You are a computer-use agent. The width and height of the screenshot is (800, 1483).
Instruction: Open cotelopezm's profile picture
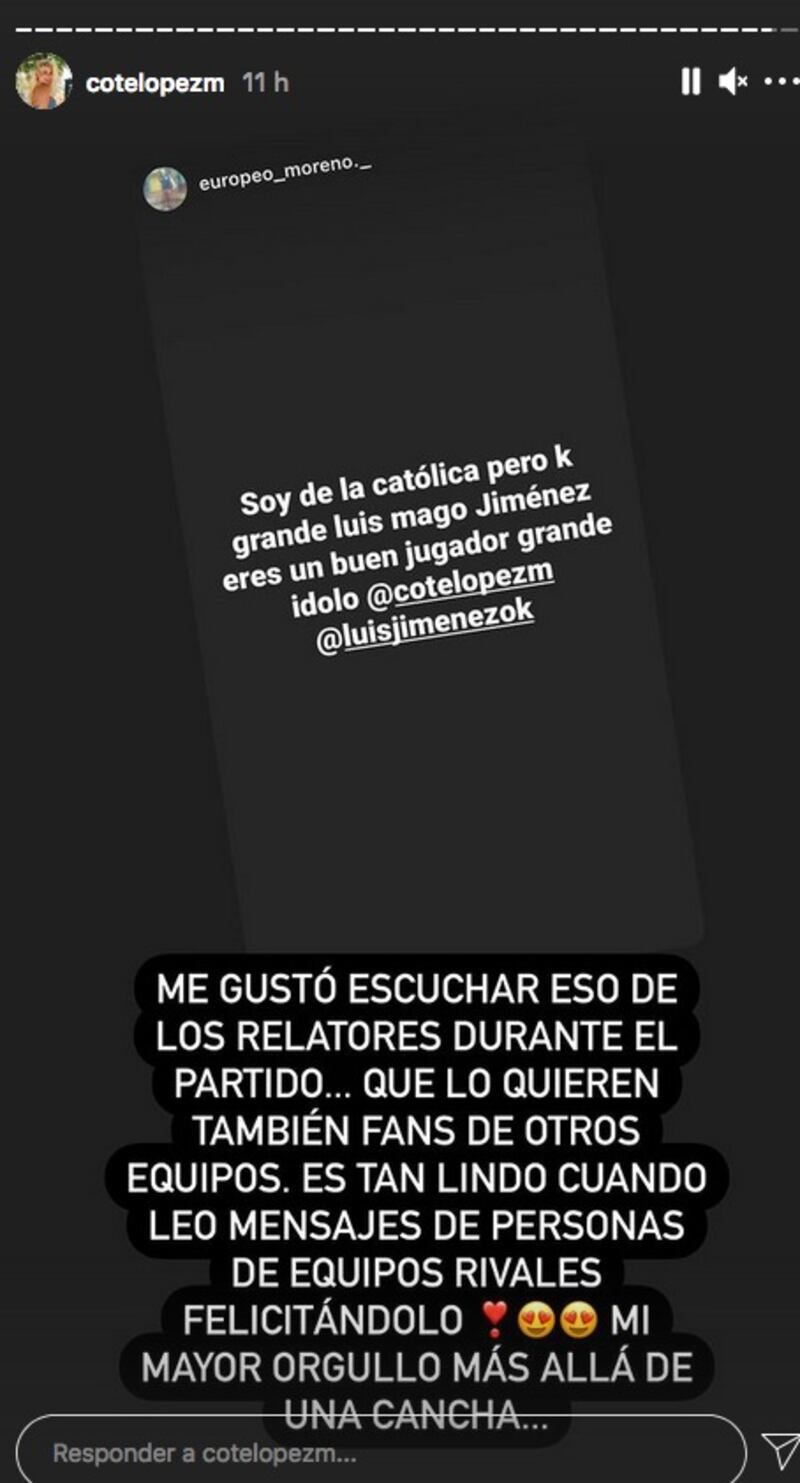coord(44,81)
